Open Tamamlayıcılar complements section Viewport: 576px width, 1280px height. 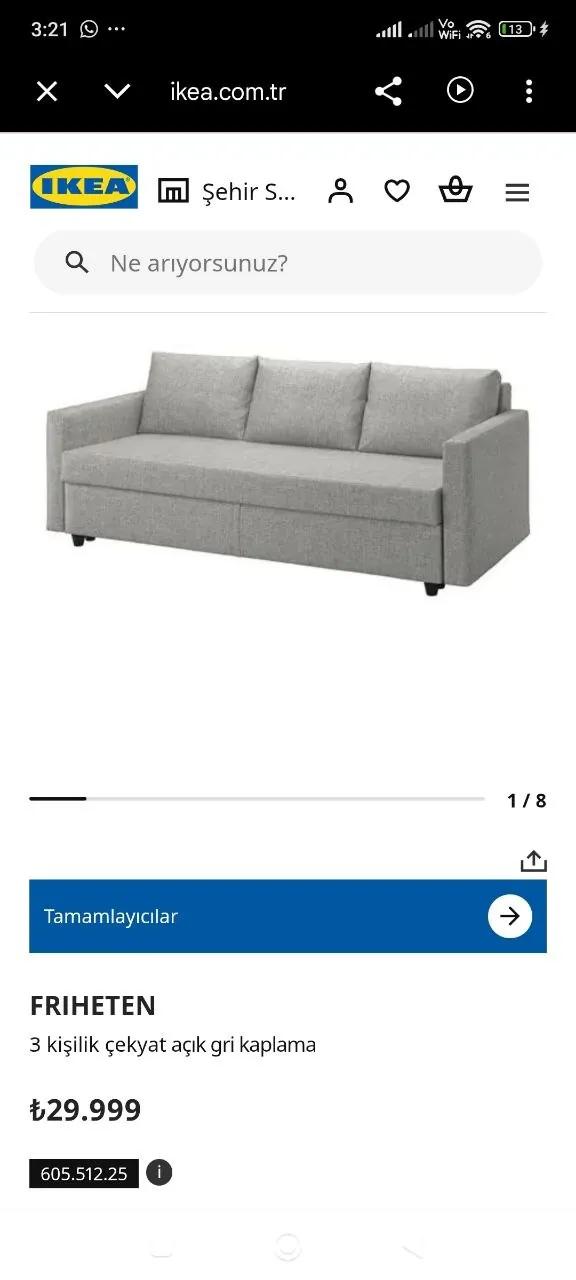(288, 916)
